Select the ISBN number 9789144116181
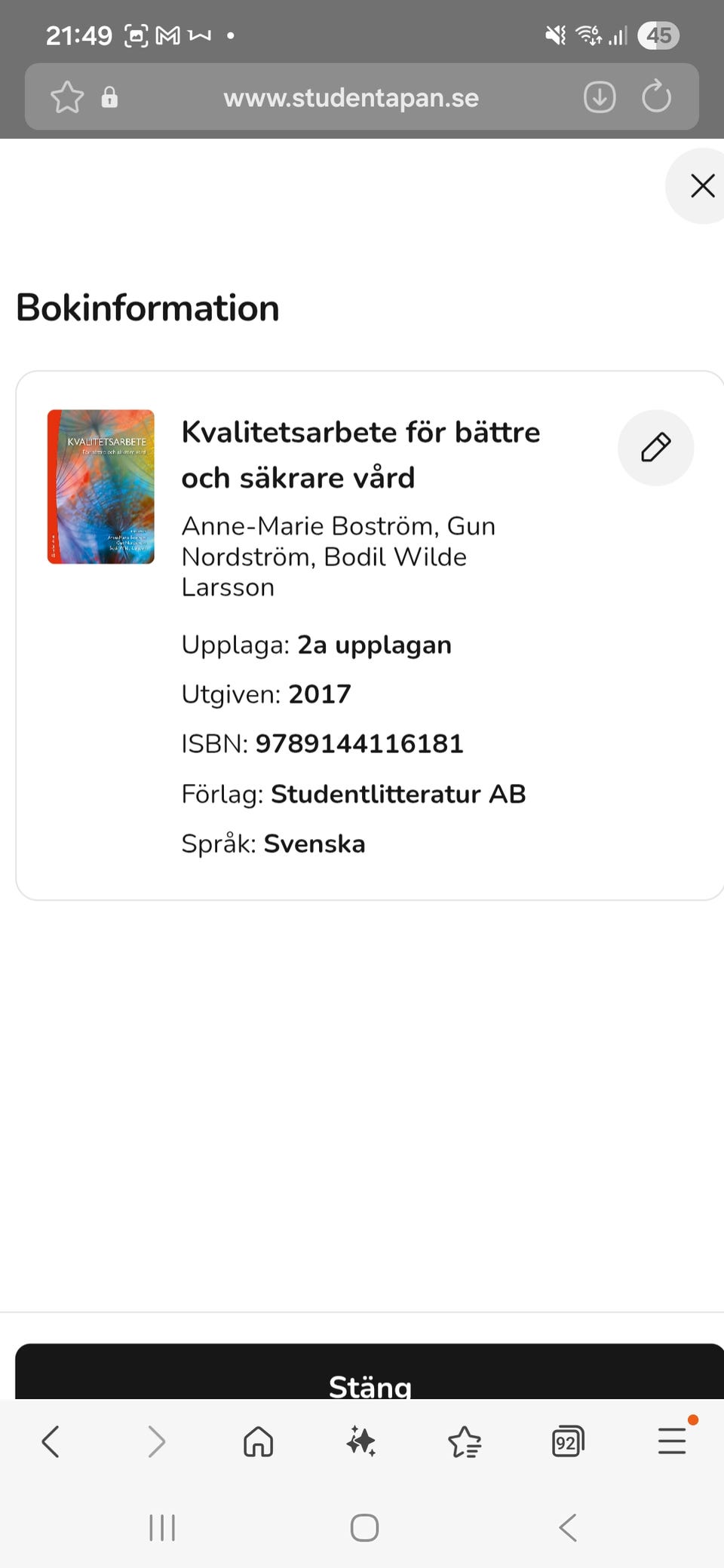The width and height of the screenshot is (724, 1568). tap(360, 743)
